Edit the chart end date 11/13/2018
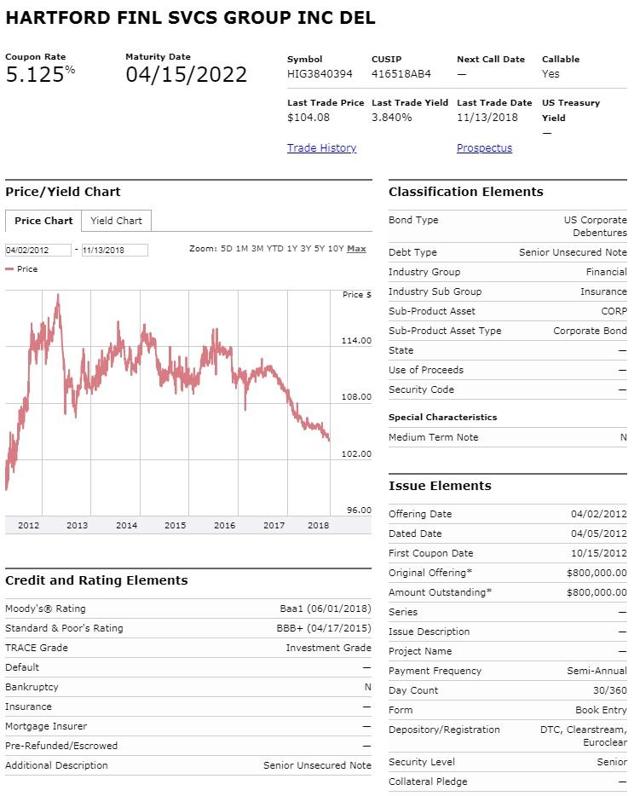This screenshot has width=640, height=796. 114,250
